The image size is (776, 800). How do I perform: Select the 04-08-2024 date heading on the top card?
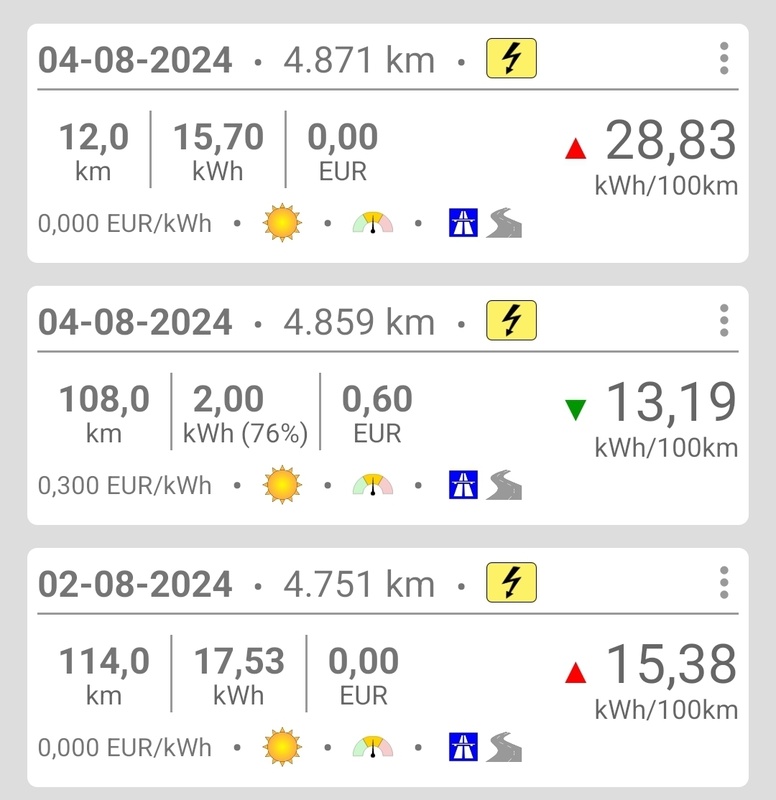pos(135,60)
